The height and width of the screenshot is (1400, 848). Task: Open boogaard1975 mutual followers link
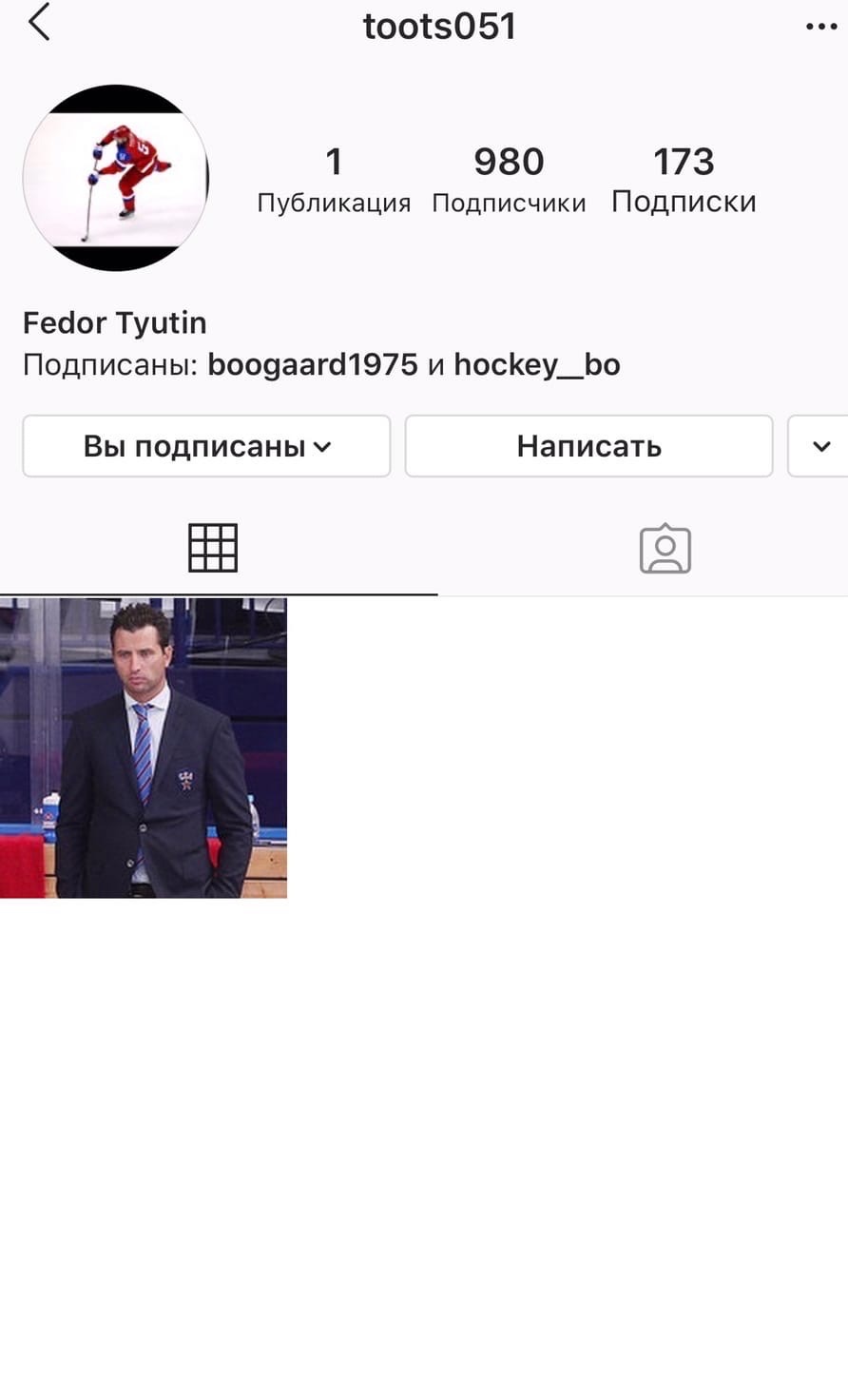click(x=313, y=364)
